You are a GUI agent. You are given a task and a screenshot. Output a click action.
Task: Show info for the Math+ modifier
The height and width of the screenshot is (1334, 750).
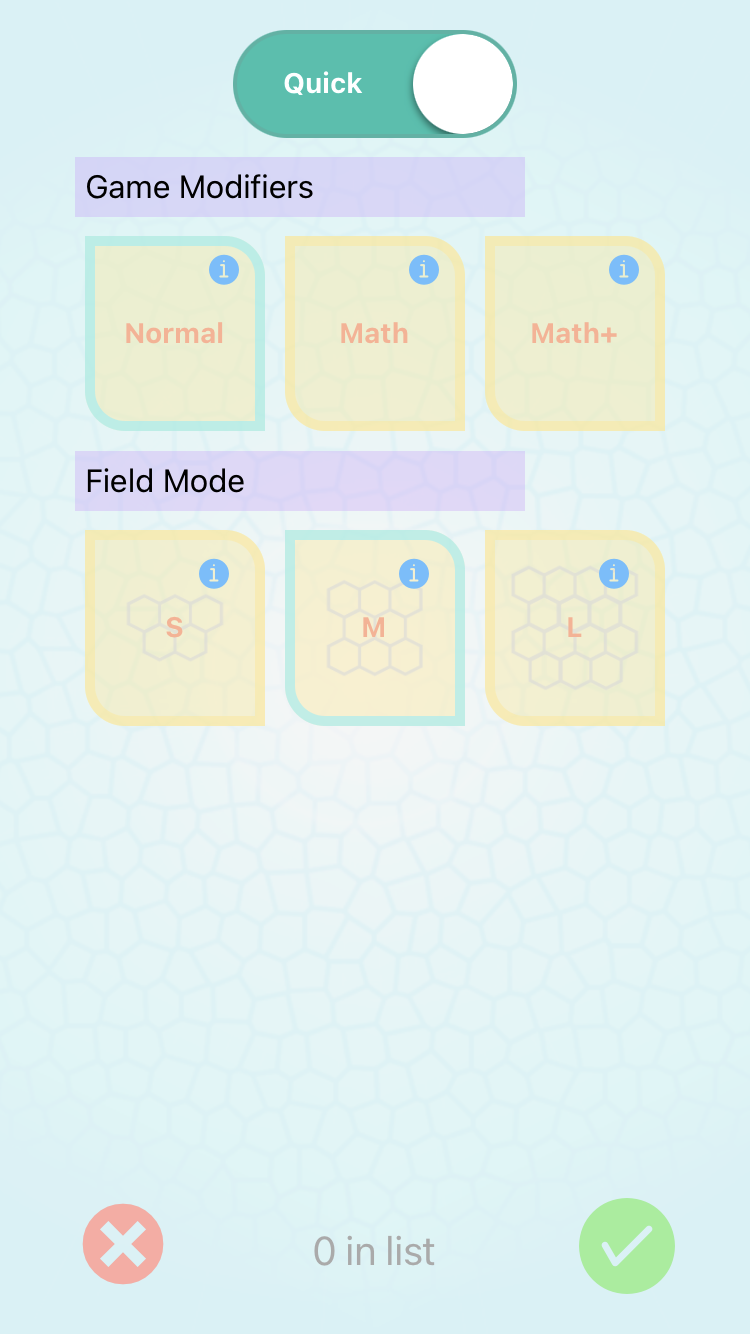point(624,270)
